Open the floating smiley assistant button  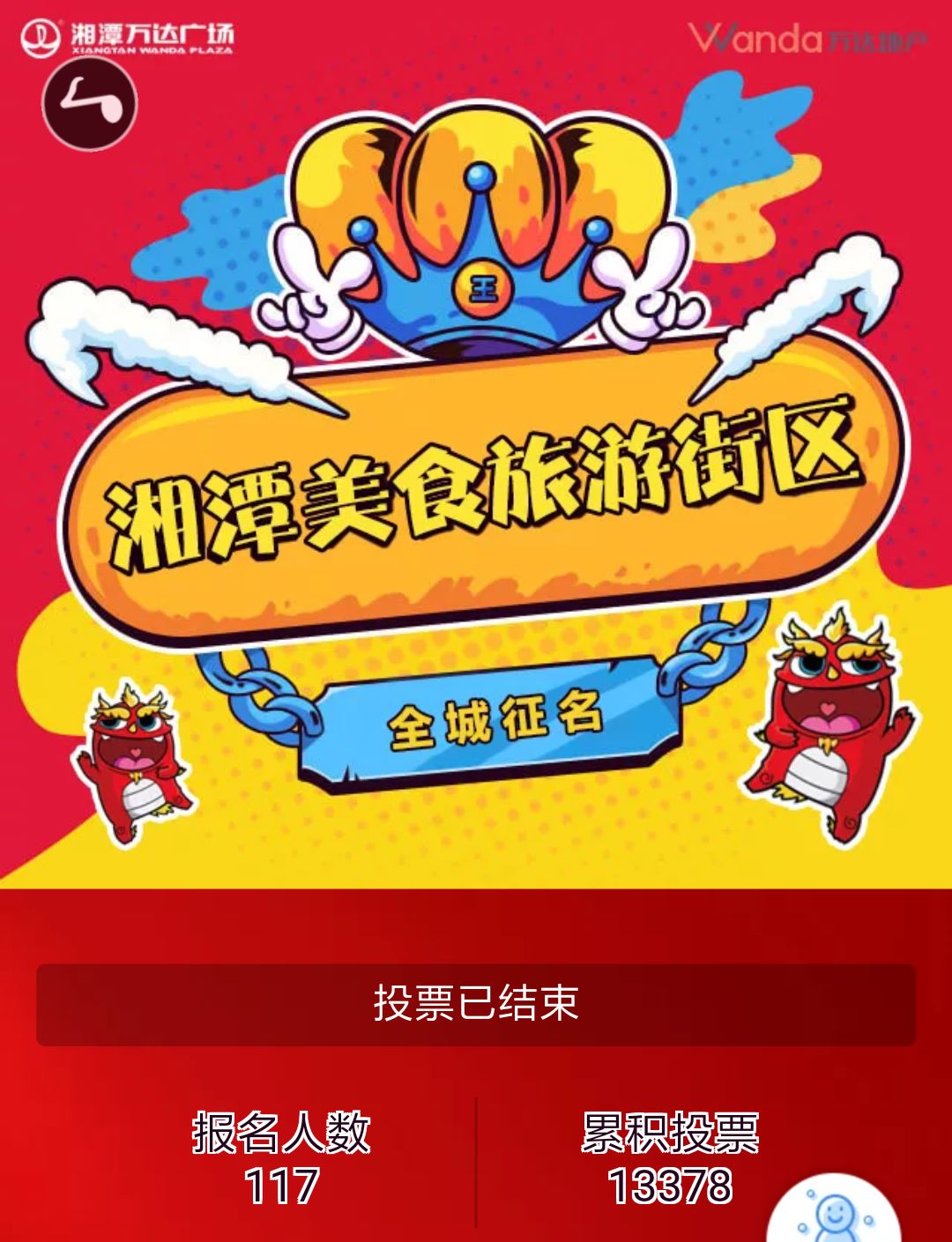(834, 1215)
